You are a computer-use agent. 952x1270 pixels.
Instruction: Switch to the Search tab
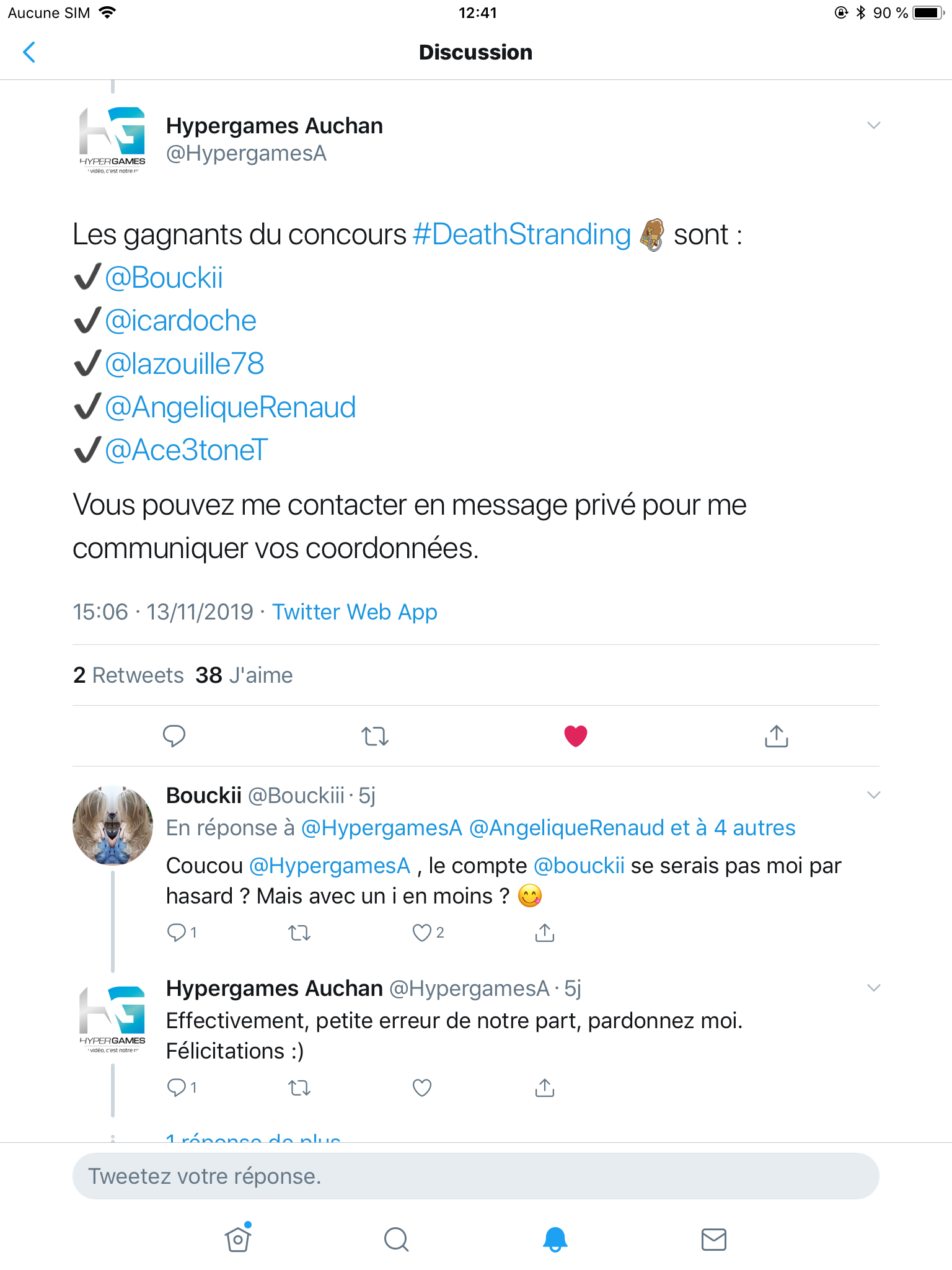pyautogui.click(x=397, y=1240)
